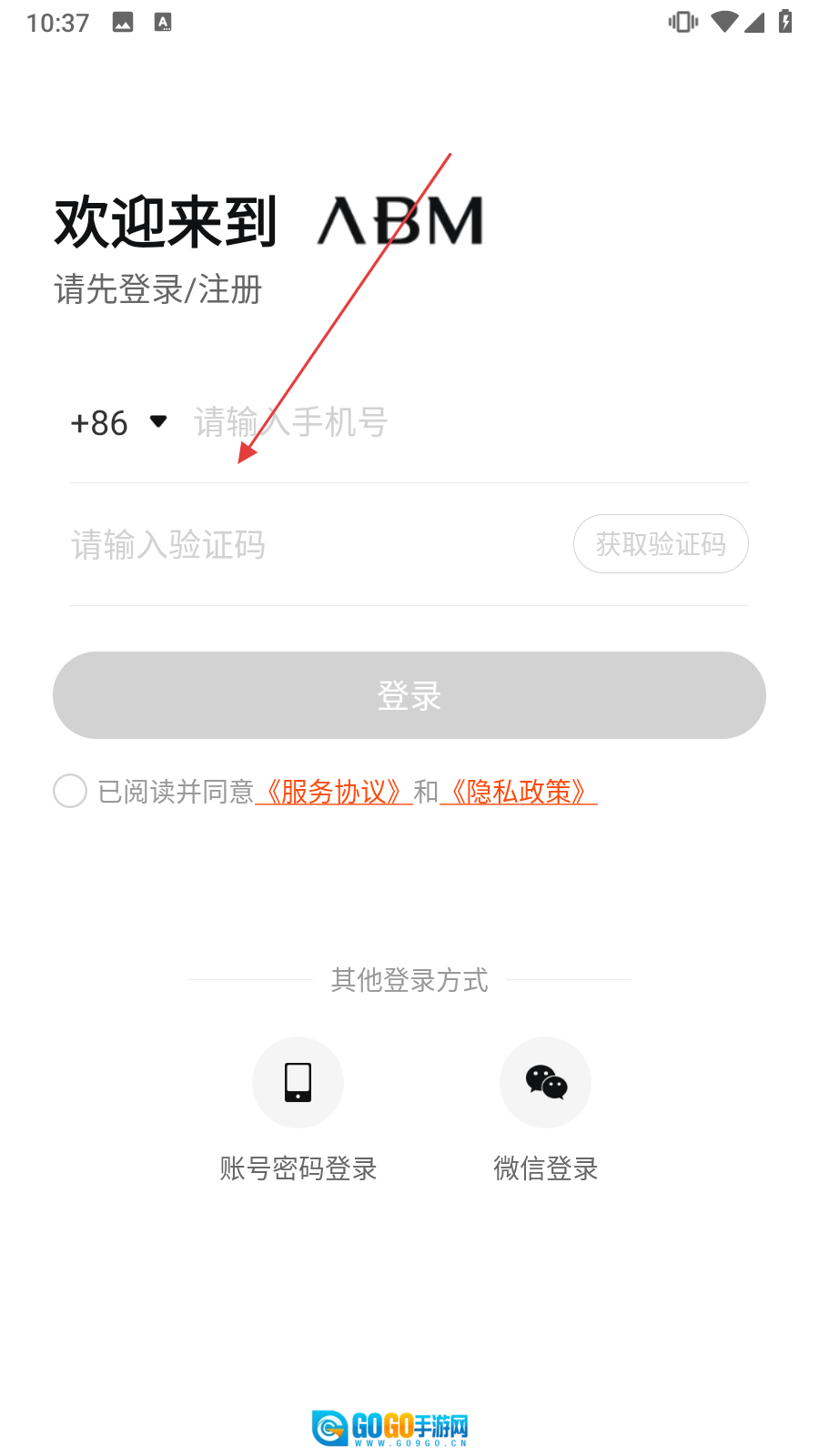Choose 账号密码登录 account password login
Viewport: 819px width, 1456px height.
pyautogui.click(x=298, y=1083)
